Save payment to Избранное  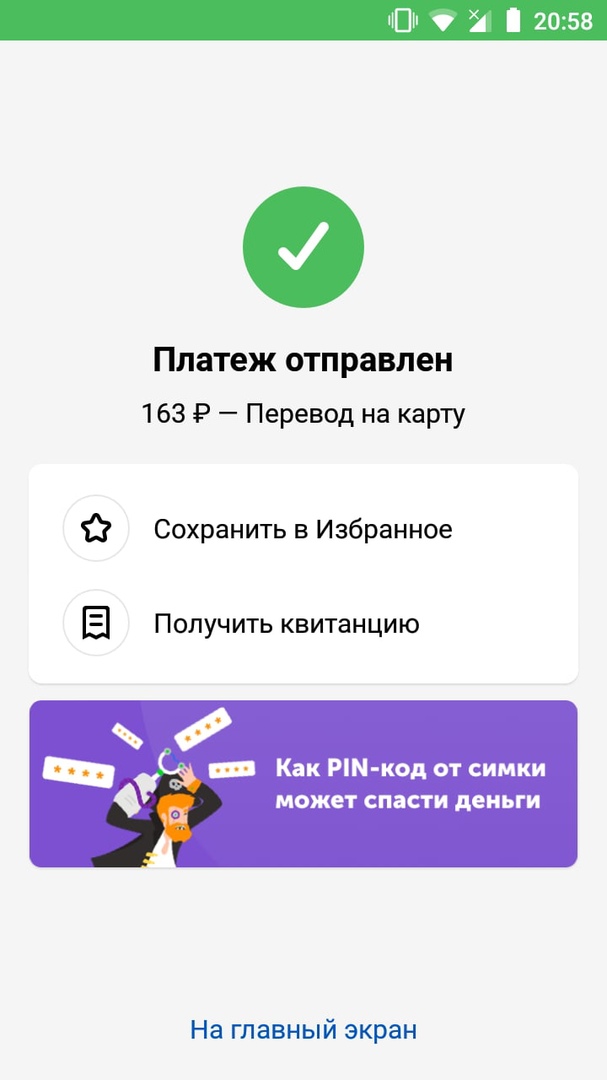pyautogui.click(x=302, y=529)
